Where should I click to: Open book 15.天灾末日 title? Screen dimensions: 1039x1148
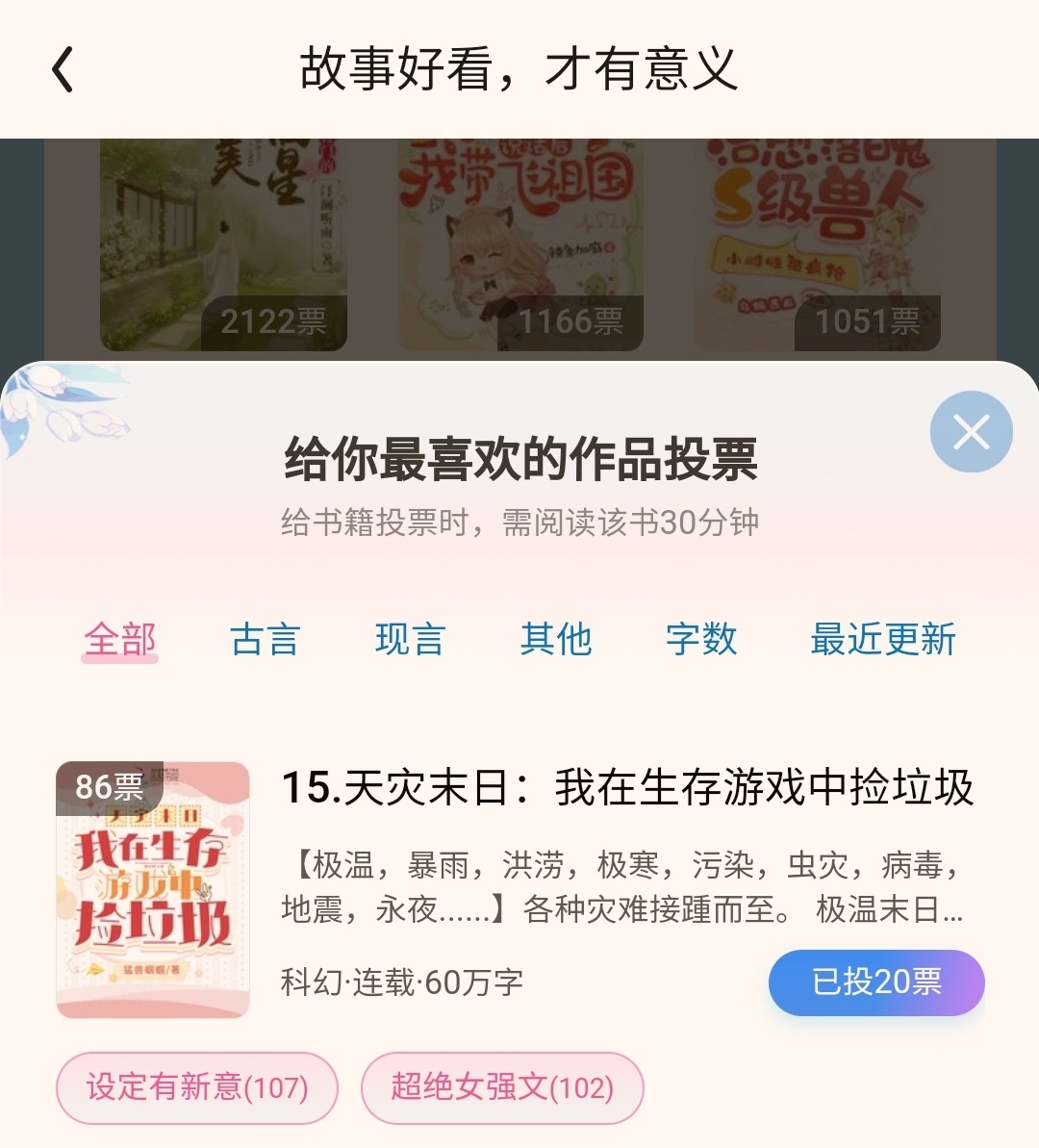pos(627,788)
